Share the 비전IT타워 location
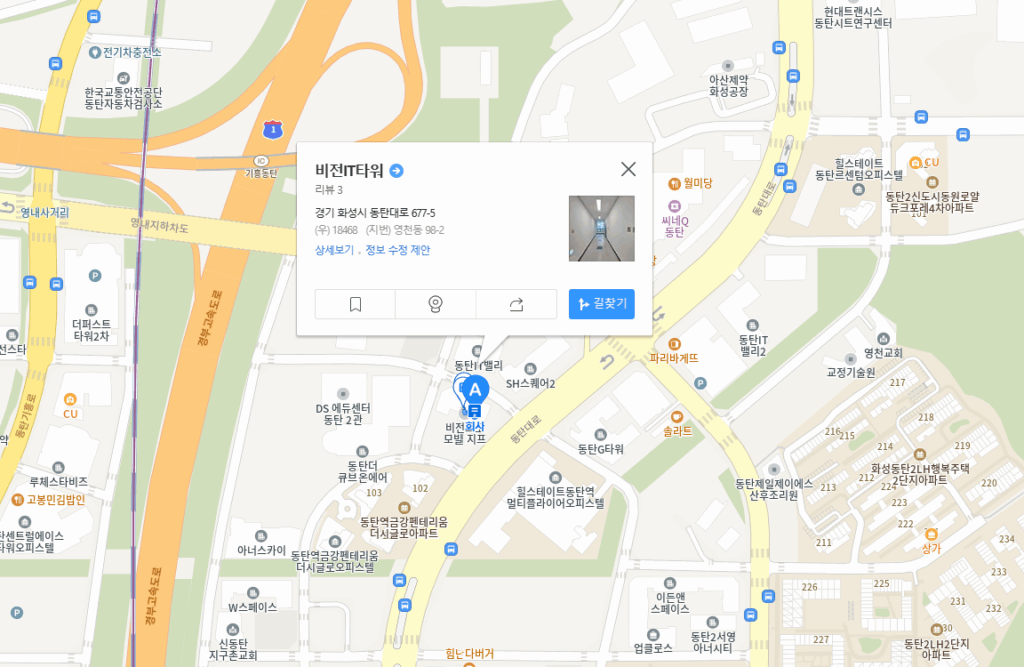Viewport: 1024px width, 667px height. pos(516,304)
